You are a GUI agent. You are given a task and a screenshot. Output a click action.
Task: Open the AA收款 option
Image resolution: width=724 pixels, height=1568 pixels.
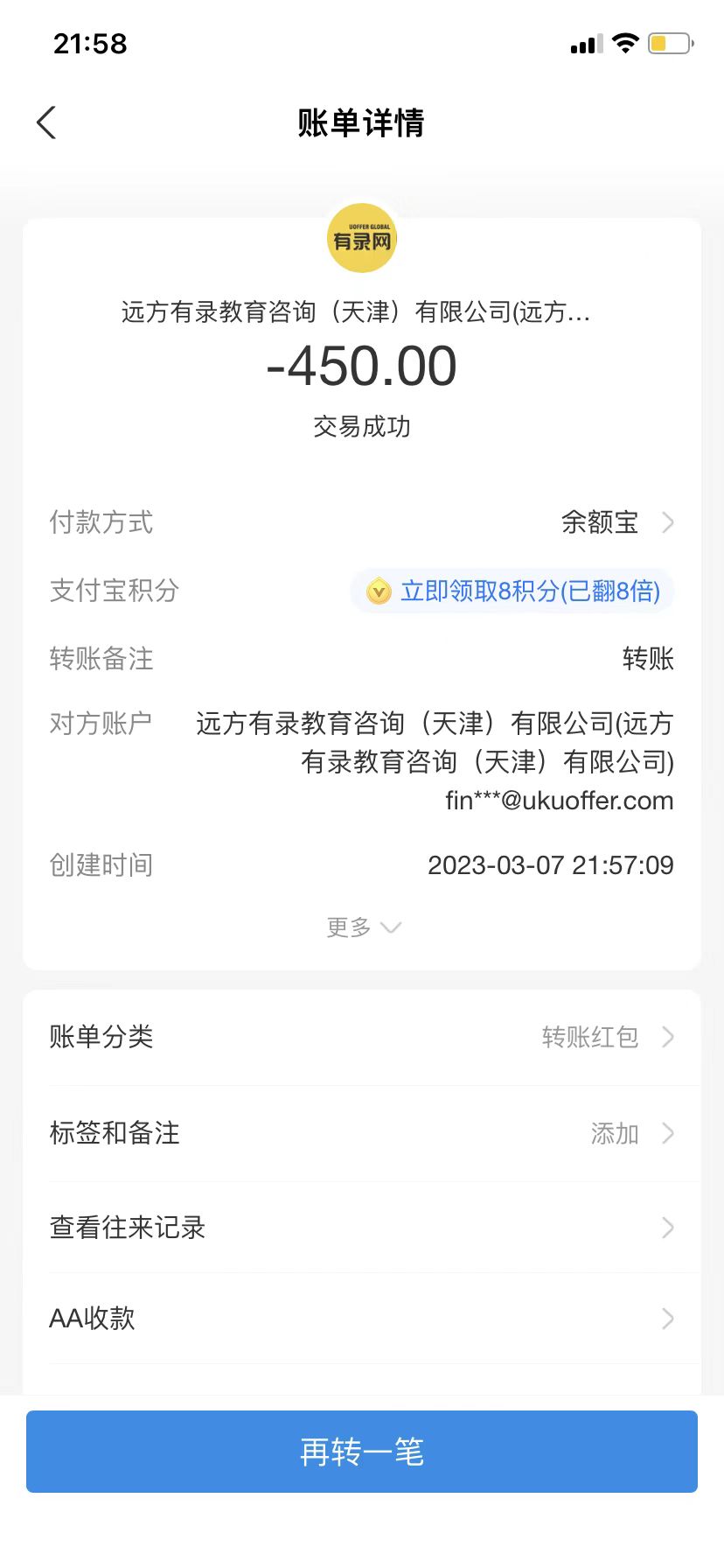[x=362, y=1319]
